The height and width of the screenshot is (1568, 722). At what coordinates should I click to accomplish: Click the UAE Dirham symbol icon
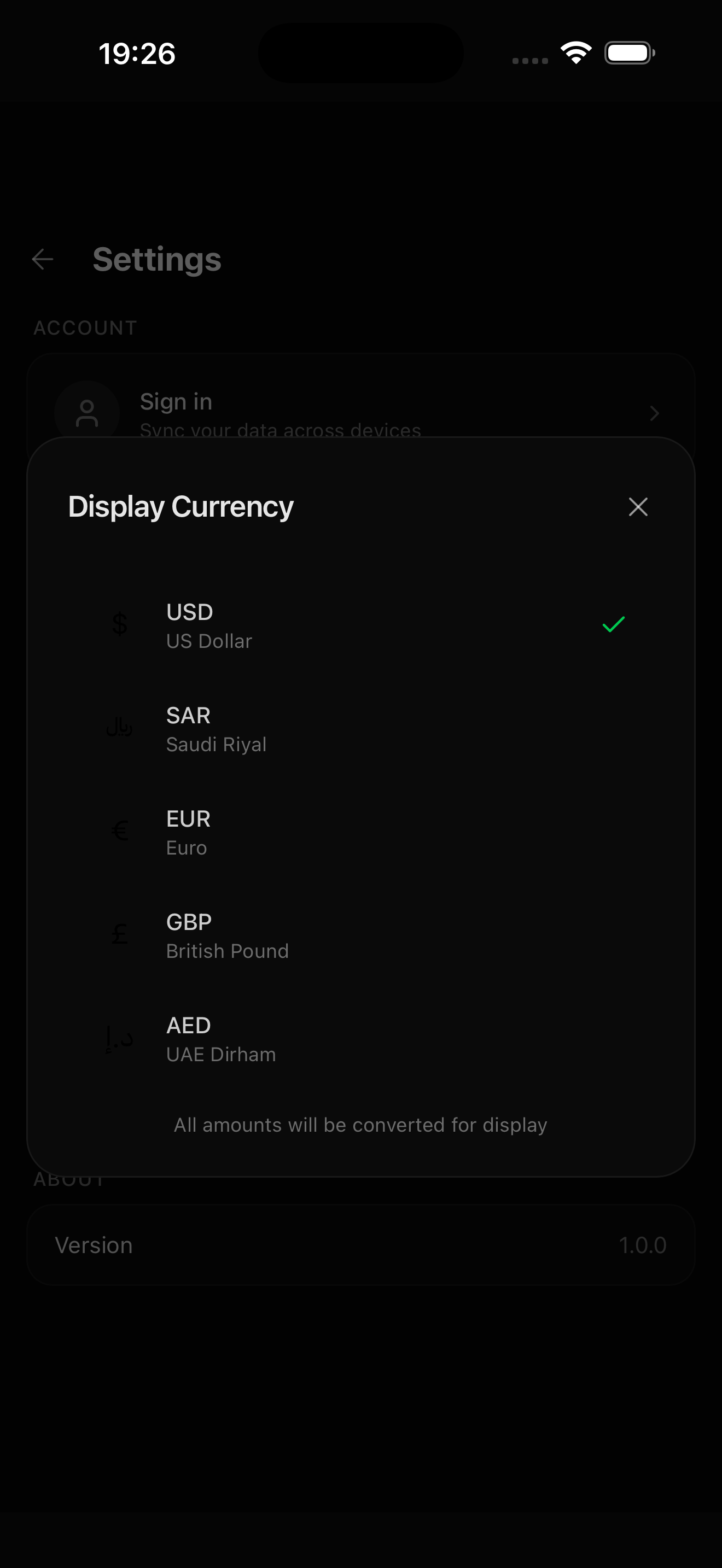(x=119, y=1036)
